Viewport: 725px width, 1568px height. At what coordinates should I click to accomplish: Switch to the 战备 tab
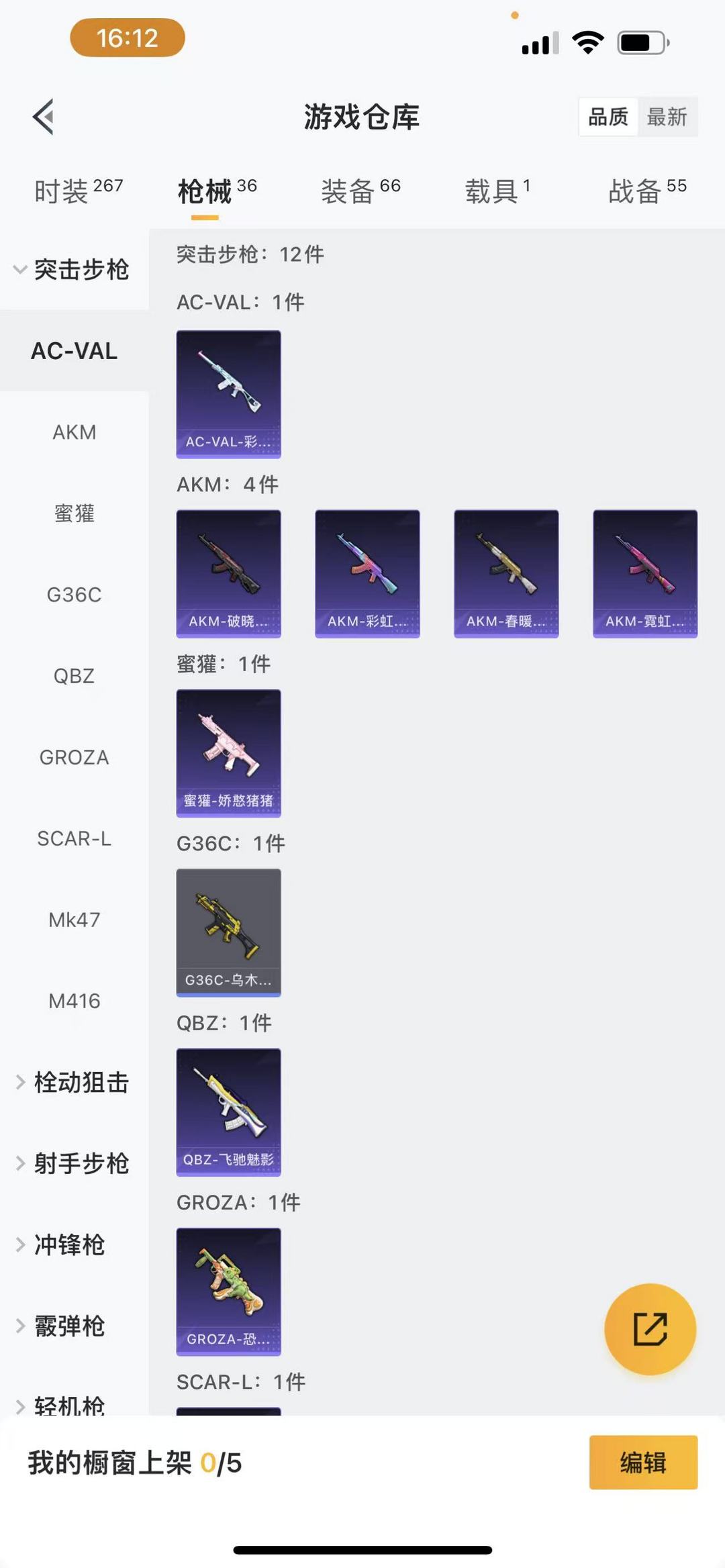coord(647,191)
